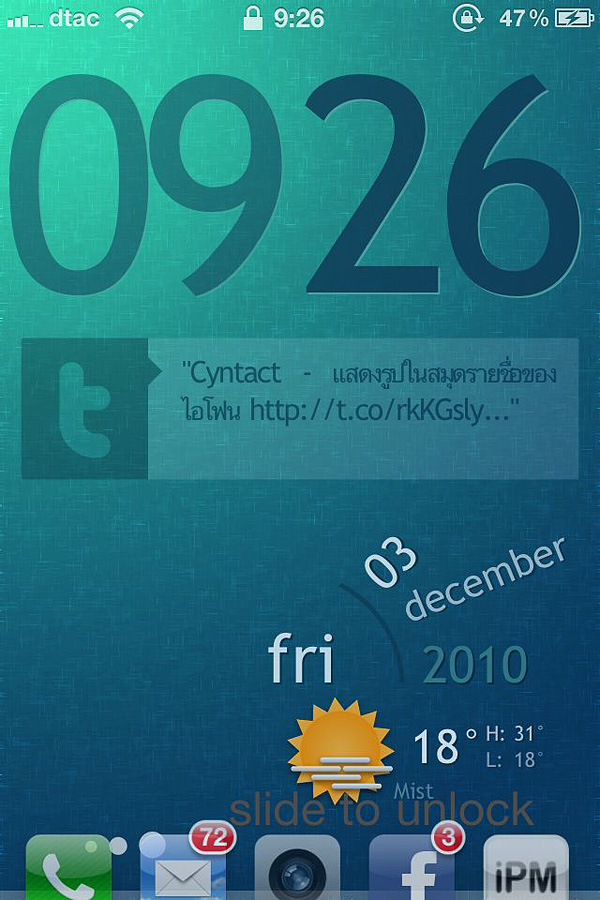Screen dimensions: 600x900
Task: Open the Cyntact tweet widget
Action: pos(300,408)
